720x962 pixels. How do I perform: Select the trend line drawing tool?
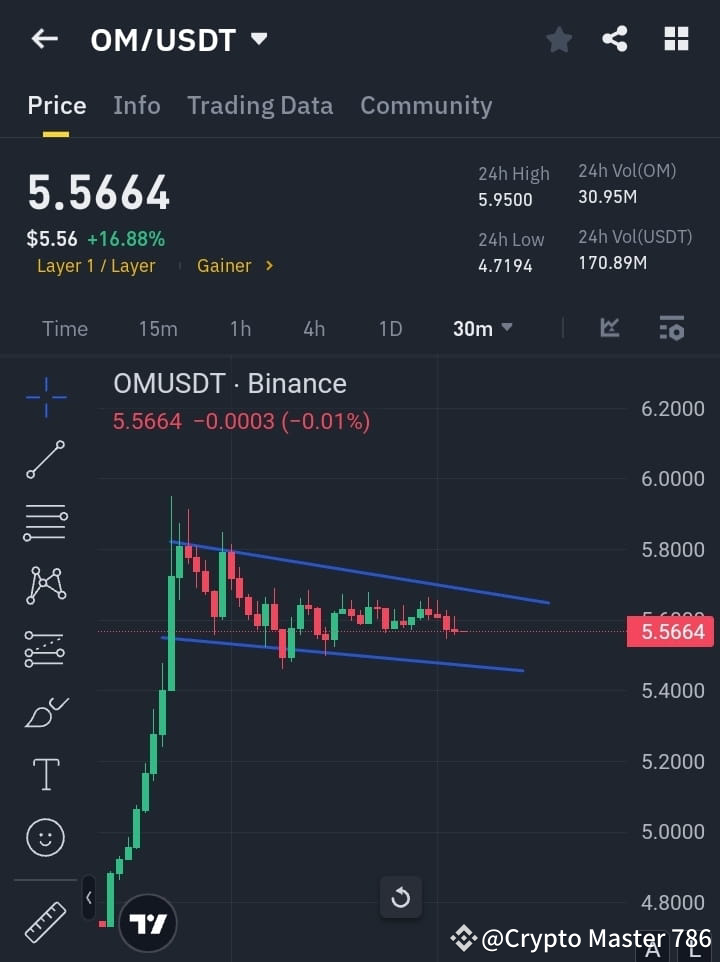coord(45,460)
